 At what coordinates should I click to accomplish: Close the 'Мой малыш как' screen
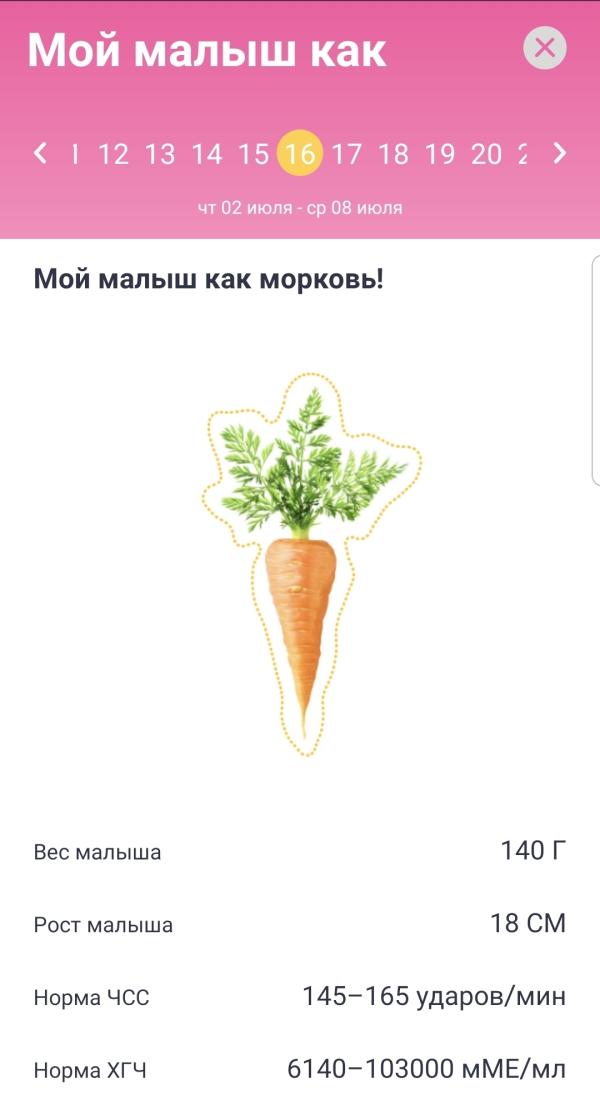tap(545, 48)
